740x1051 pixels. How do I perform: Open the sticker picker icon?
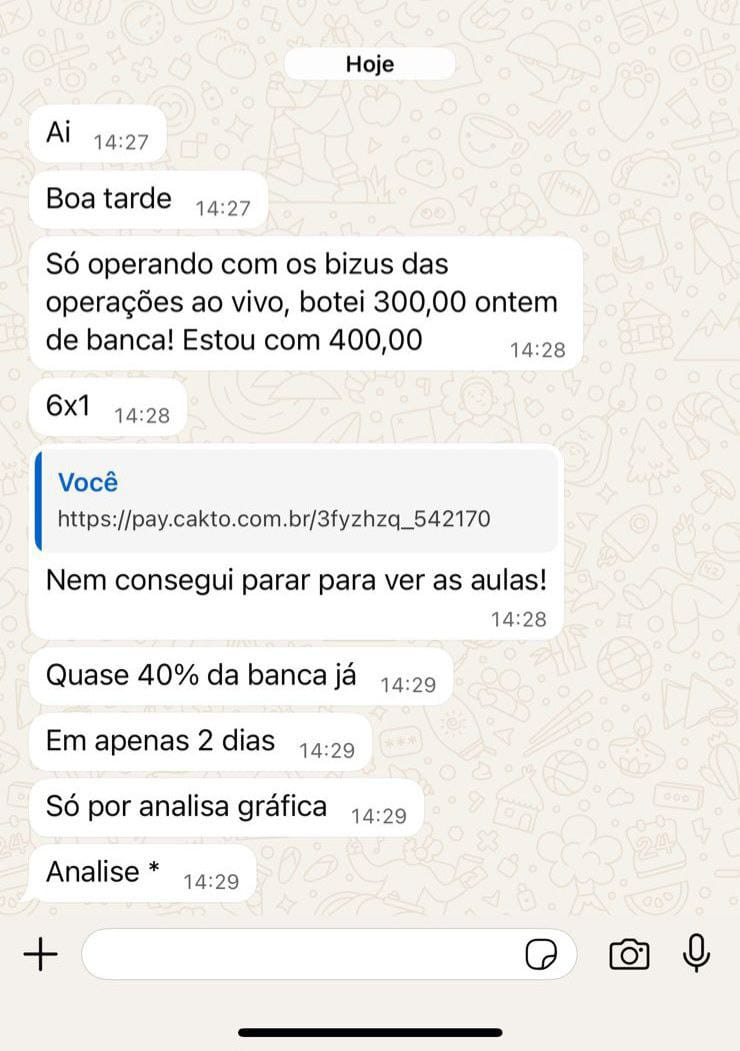tap(541, 956)
